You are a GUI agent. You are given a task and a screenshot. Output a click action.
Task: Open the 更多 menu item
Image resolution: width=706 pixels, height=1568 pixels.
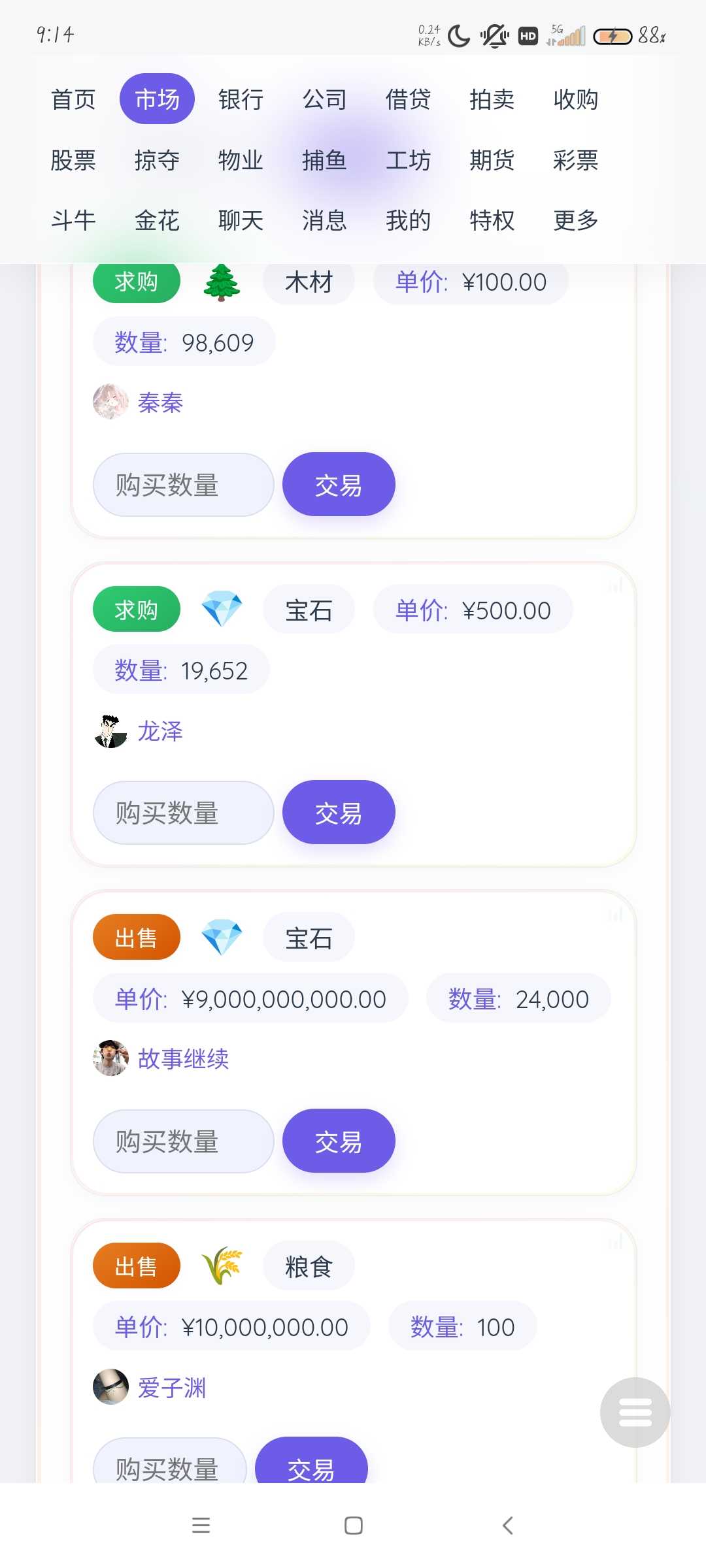tap(575, 221)
